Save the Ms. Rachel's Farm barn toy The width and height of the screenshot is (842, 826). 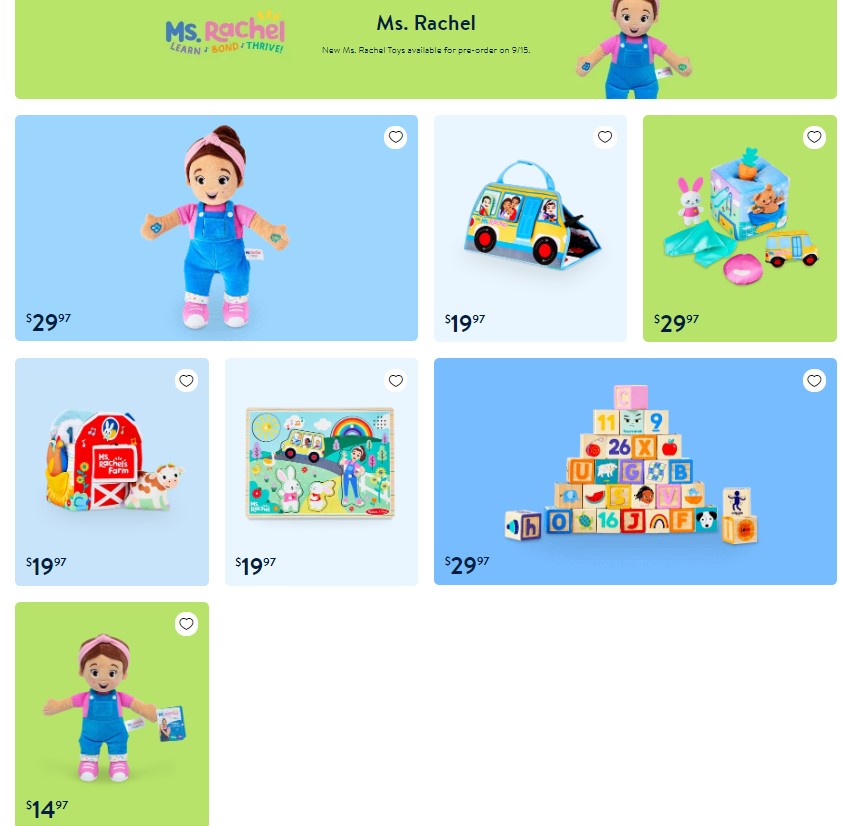point(186,381)
